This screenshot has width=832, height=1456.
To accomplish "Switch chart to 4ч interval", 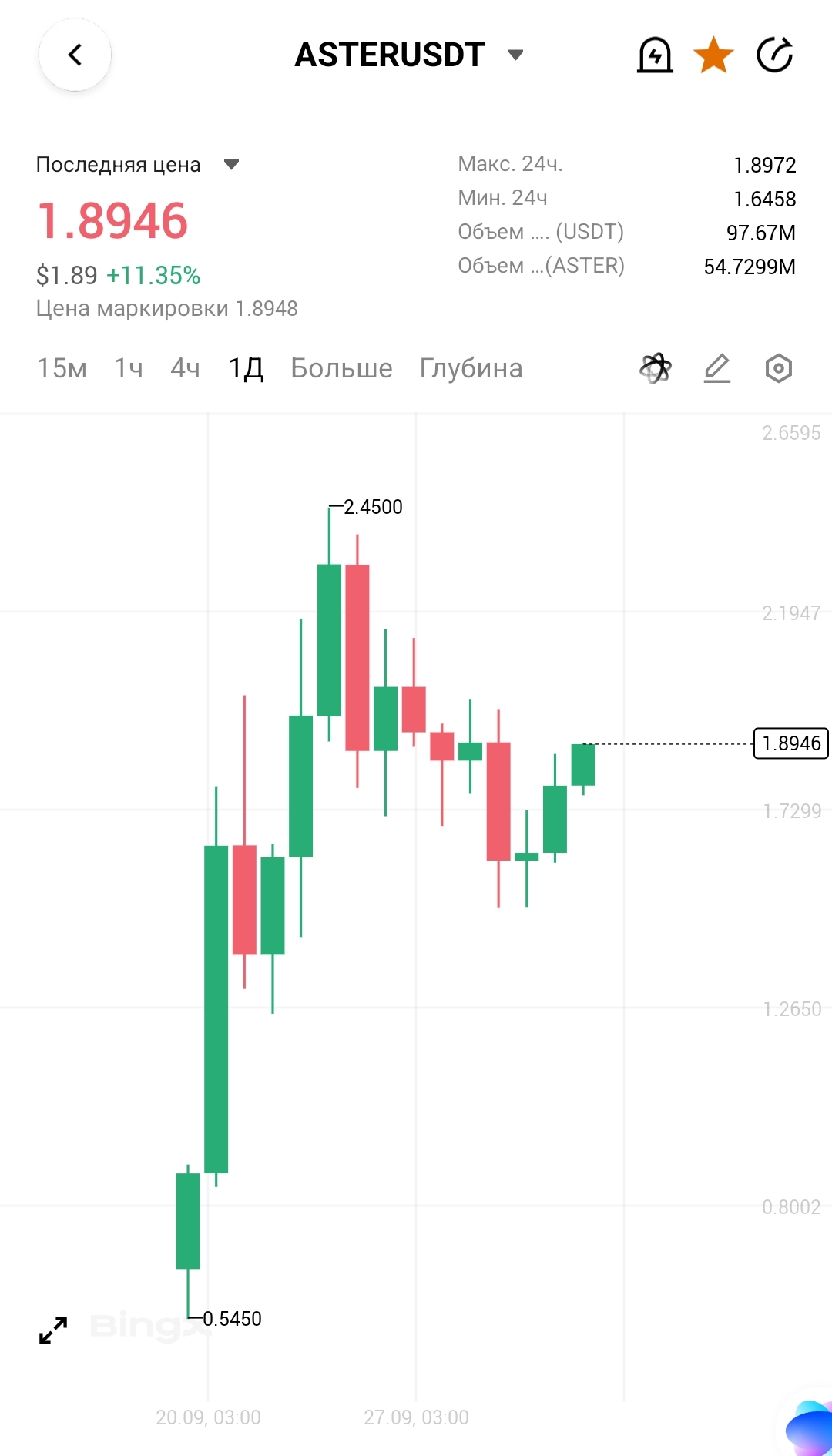I will [x=185, y=368].
